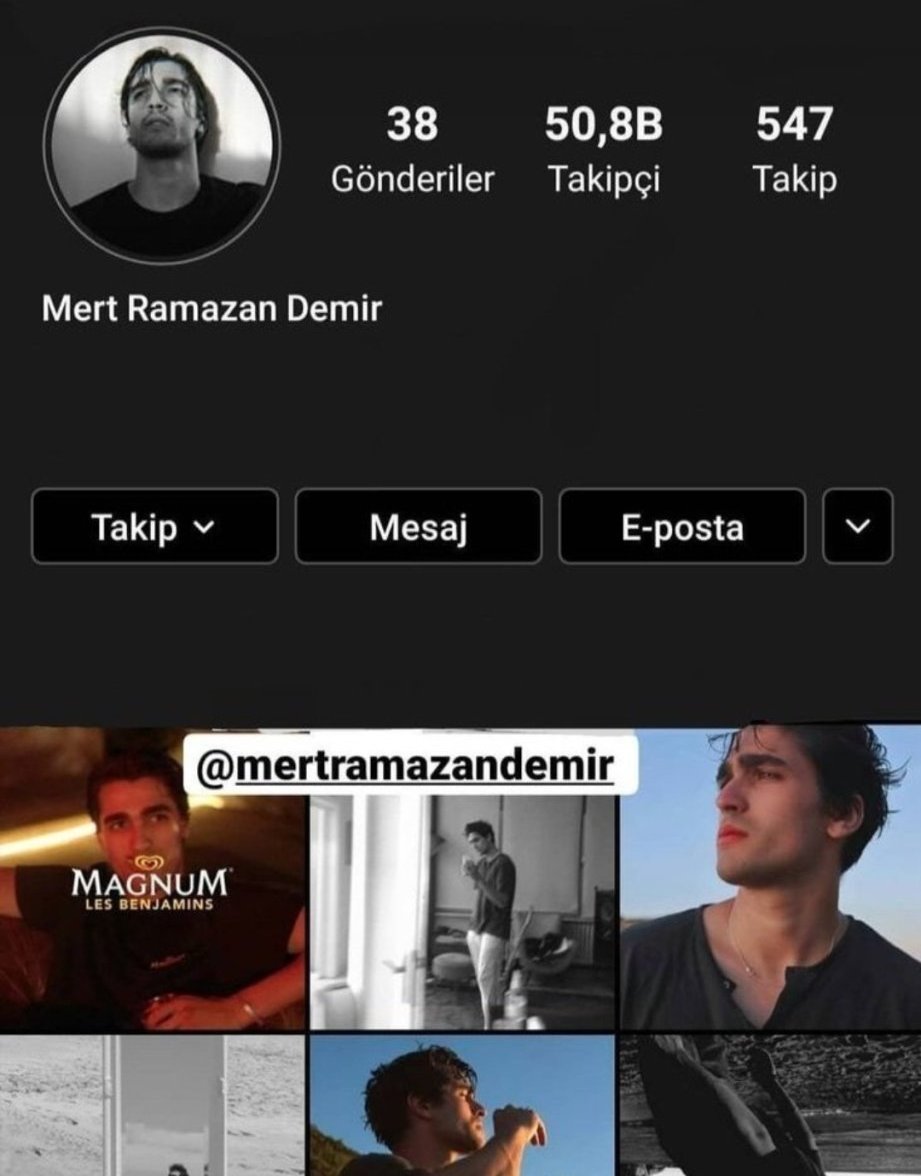
Task: Open the close-up portrait post against blue sky
Action: coord(770,880)
